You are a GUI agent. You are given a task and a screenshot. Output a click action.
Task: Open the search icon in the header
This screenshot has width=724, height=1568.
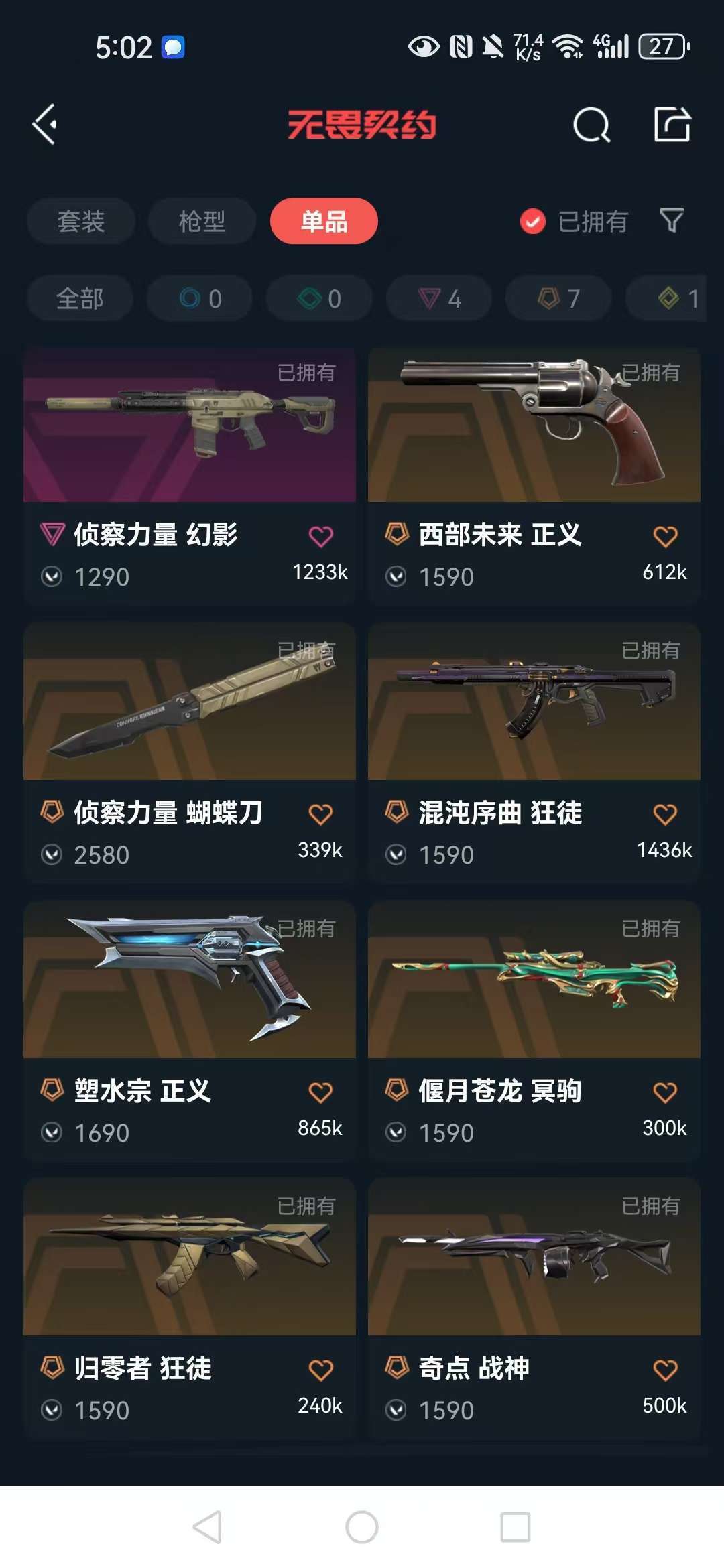(x=591, y=125)
